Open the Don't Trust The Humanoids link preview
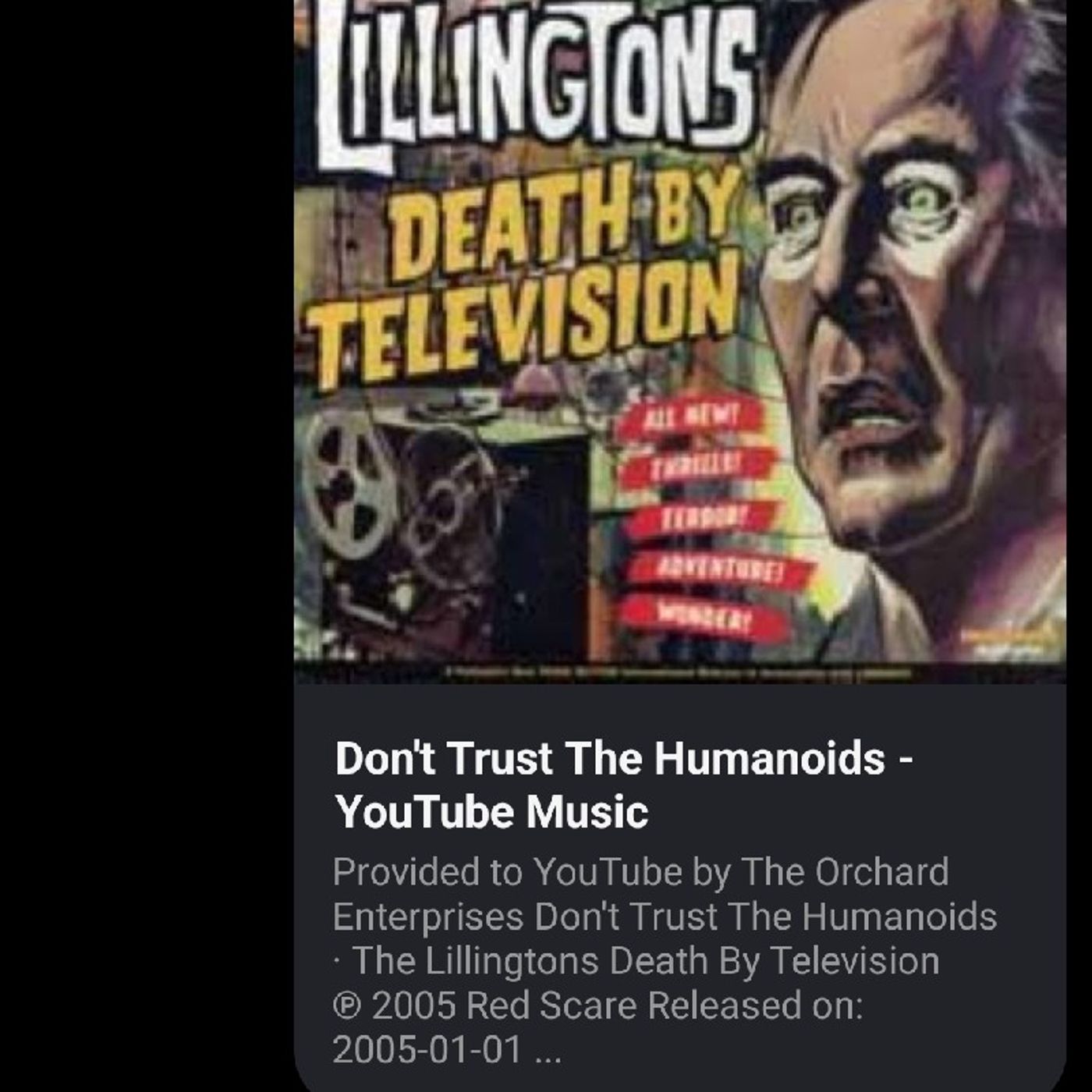Image resolution: width=1092 pixels, height=1092 pixels. (624, 784)
